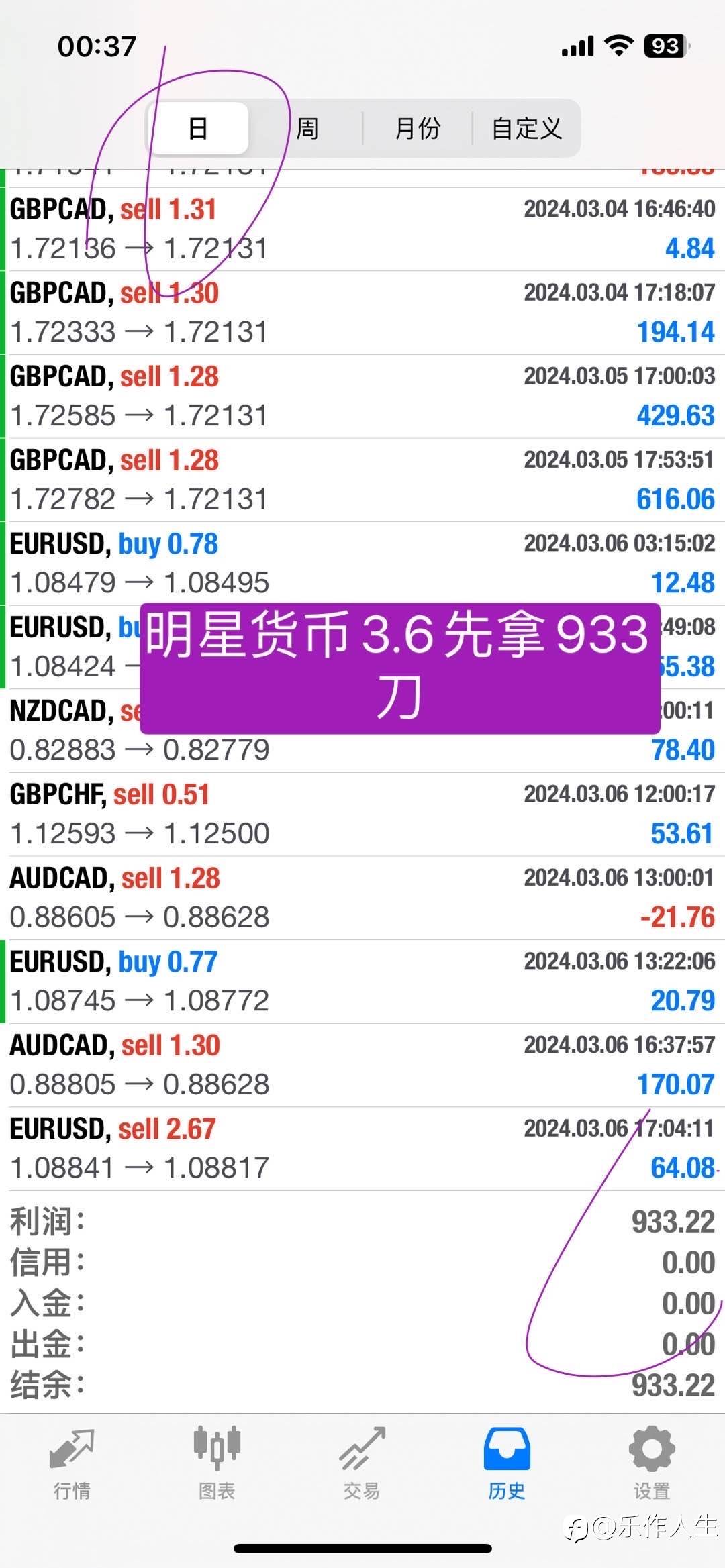
Task: Select the 日 period tab
Action: [x=199, y=128]
